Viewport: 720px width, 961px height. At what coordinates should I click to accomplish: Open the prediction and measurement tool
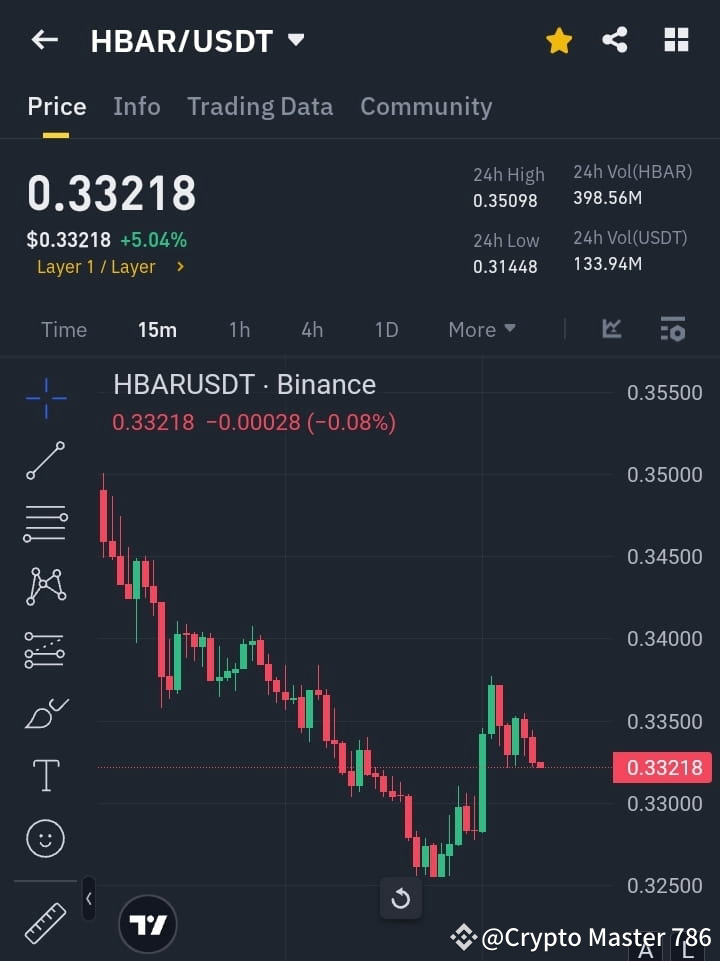click(x=44, y=650)
